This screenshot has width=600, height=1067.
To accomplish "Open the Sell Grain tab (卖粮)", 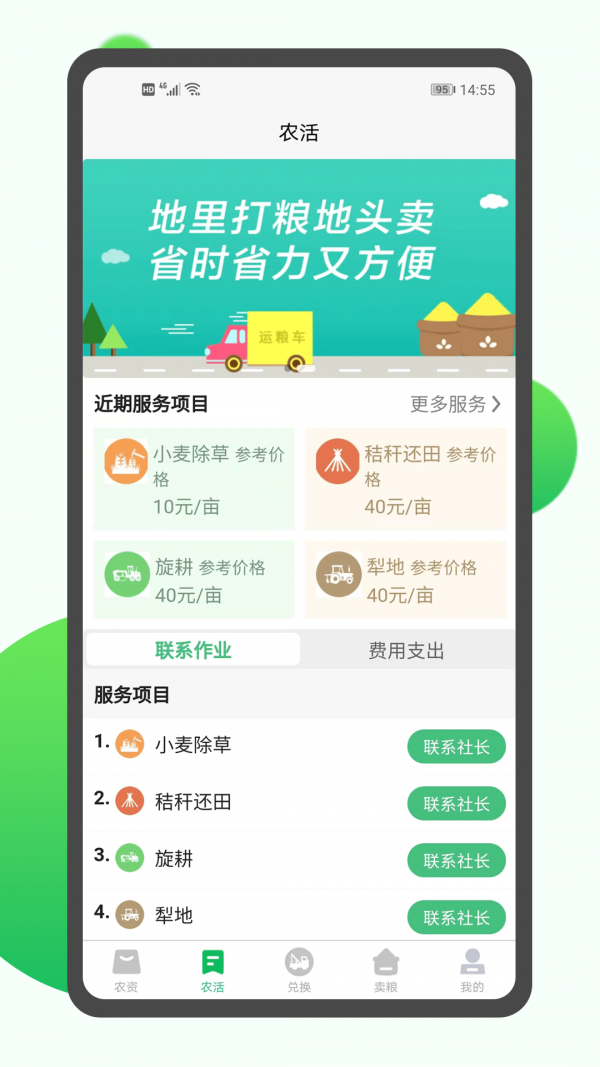I will tap(386, 970).
